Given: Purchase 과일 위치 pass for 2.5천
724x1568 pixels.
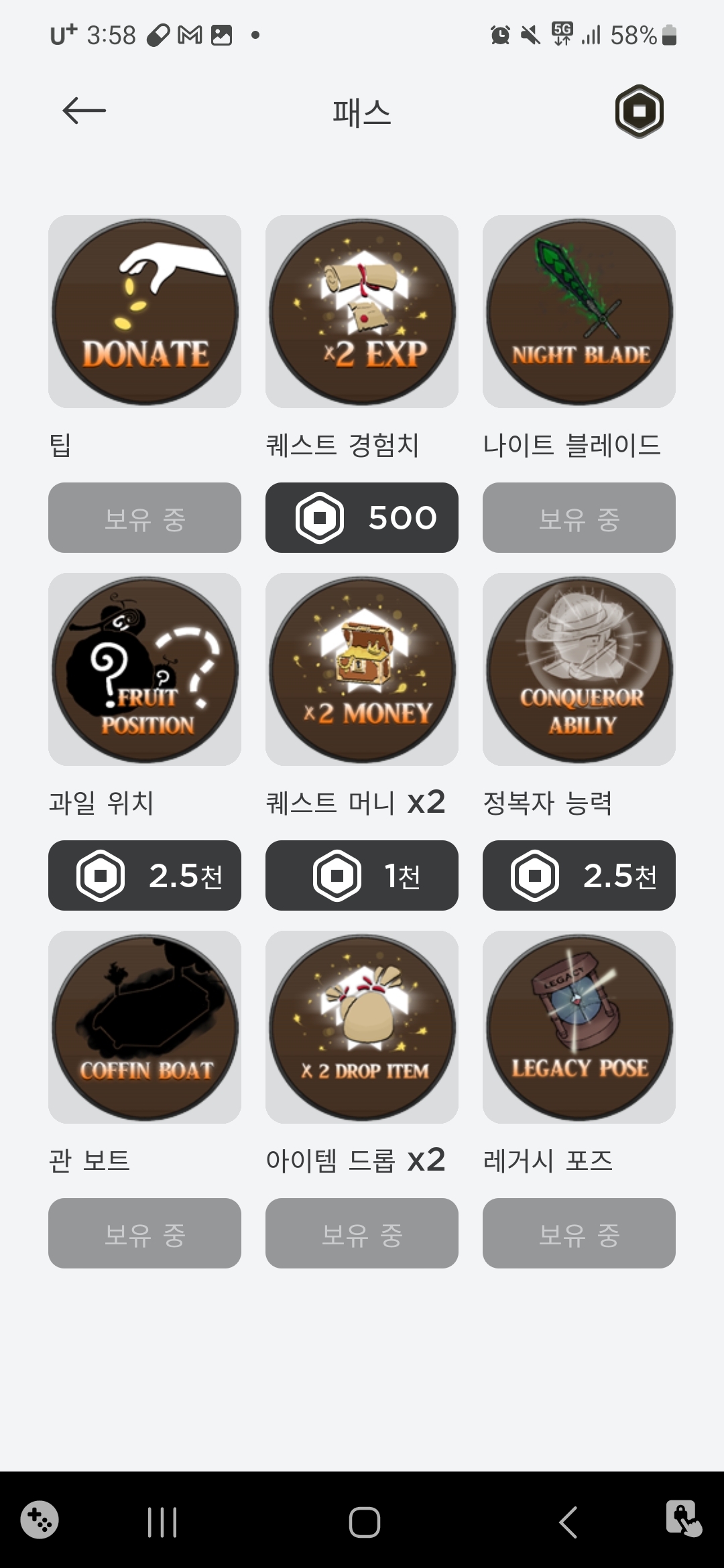Looking at the screenshot, I should click(x=145, y=875).
